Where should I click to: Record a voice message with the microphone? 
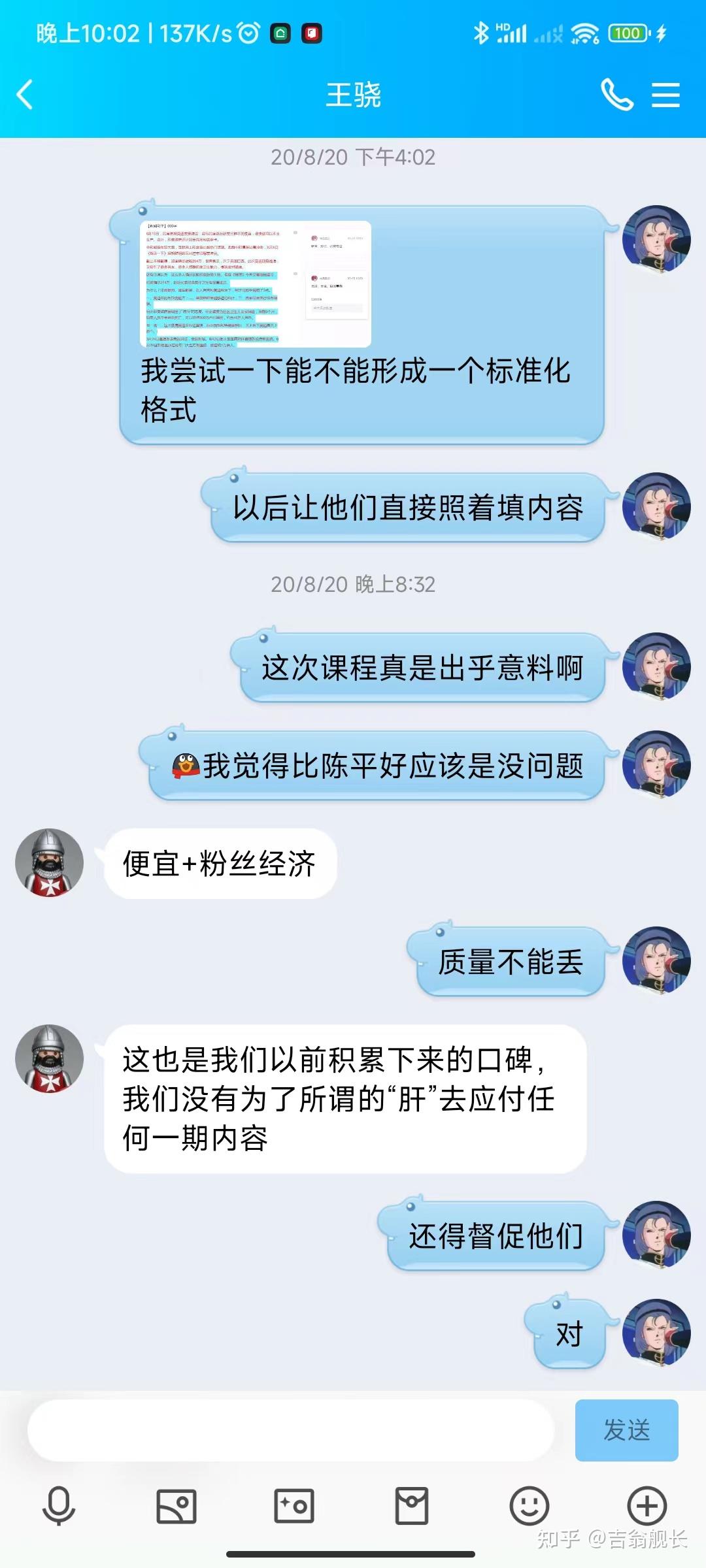[59, 1506]
